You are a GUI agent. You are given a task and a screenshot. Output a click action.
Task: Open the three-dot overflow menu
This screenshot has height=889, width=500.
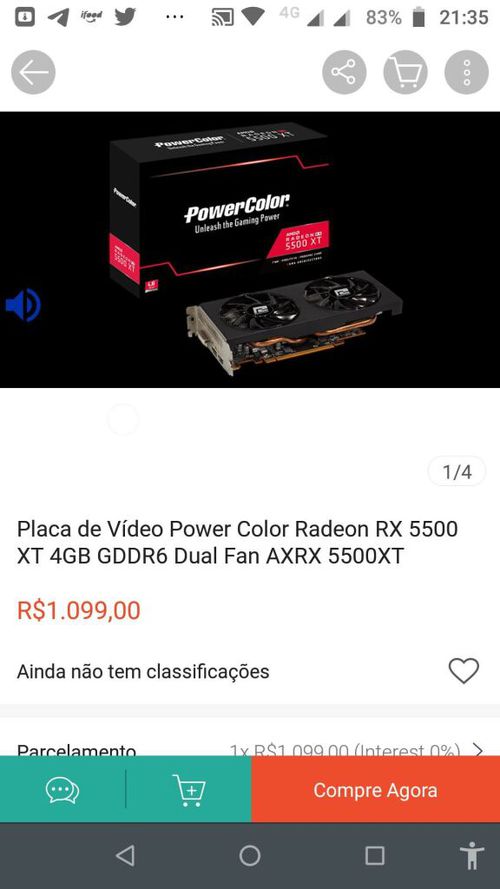click(x=467, y=72)
